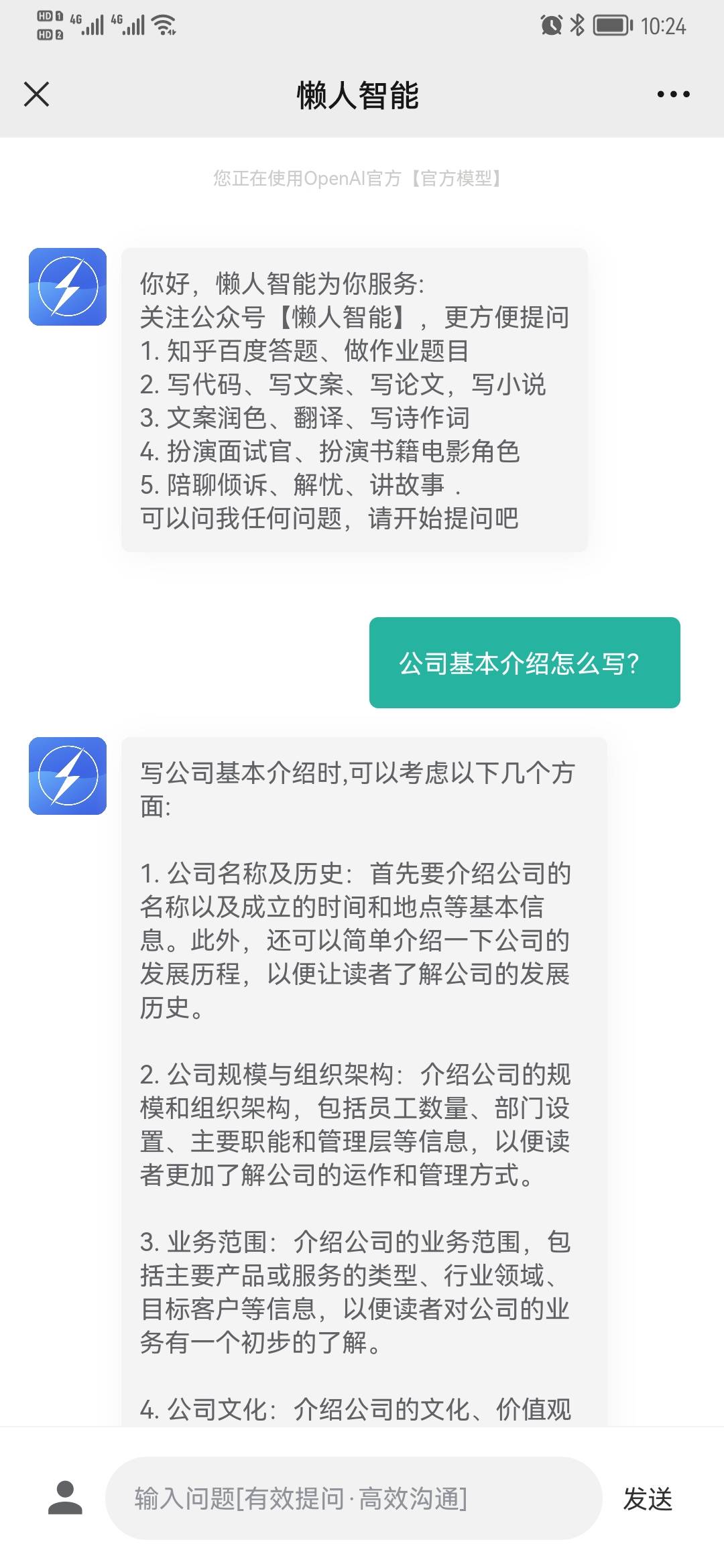Screen dimensions: 724x1568
Task: Tap the question input field
Action: [353, 1498]
